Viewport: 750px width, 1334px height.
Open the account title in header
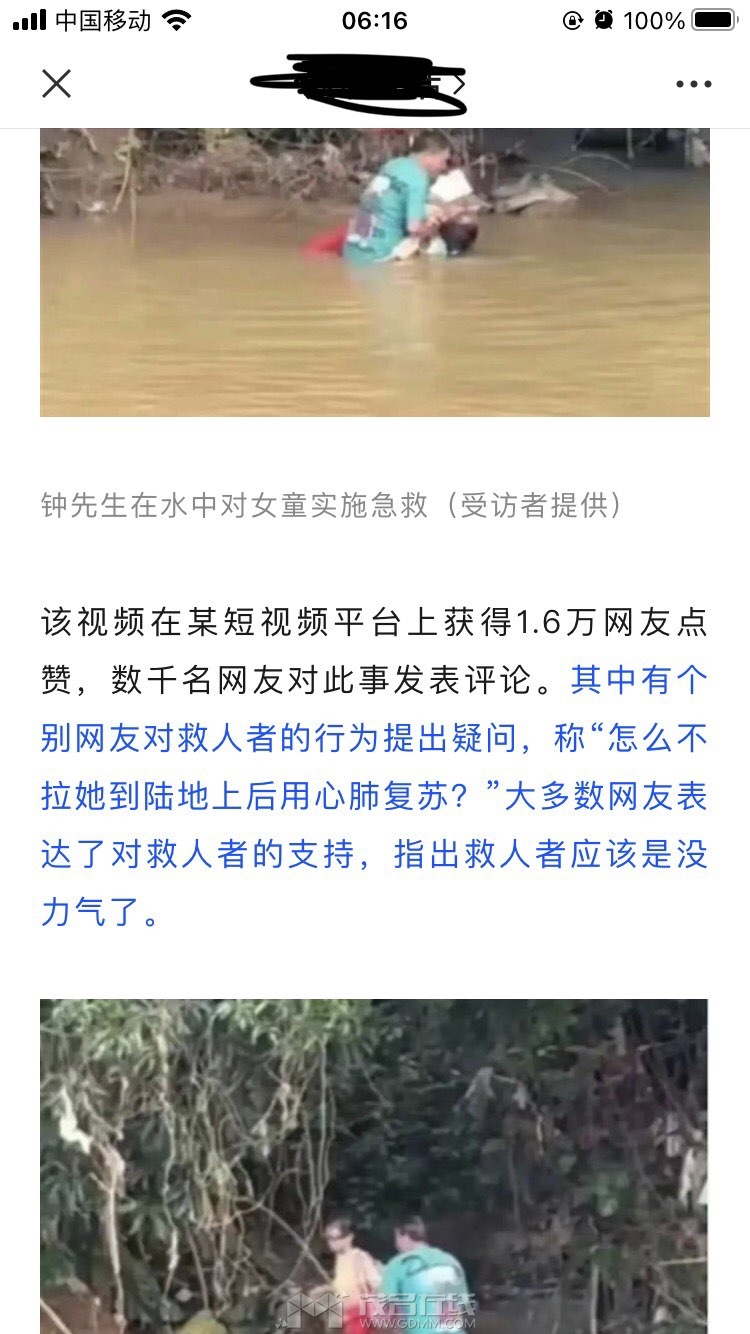coord(360,84)
